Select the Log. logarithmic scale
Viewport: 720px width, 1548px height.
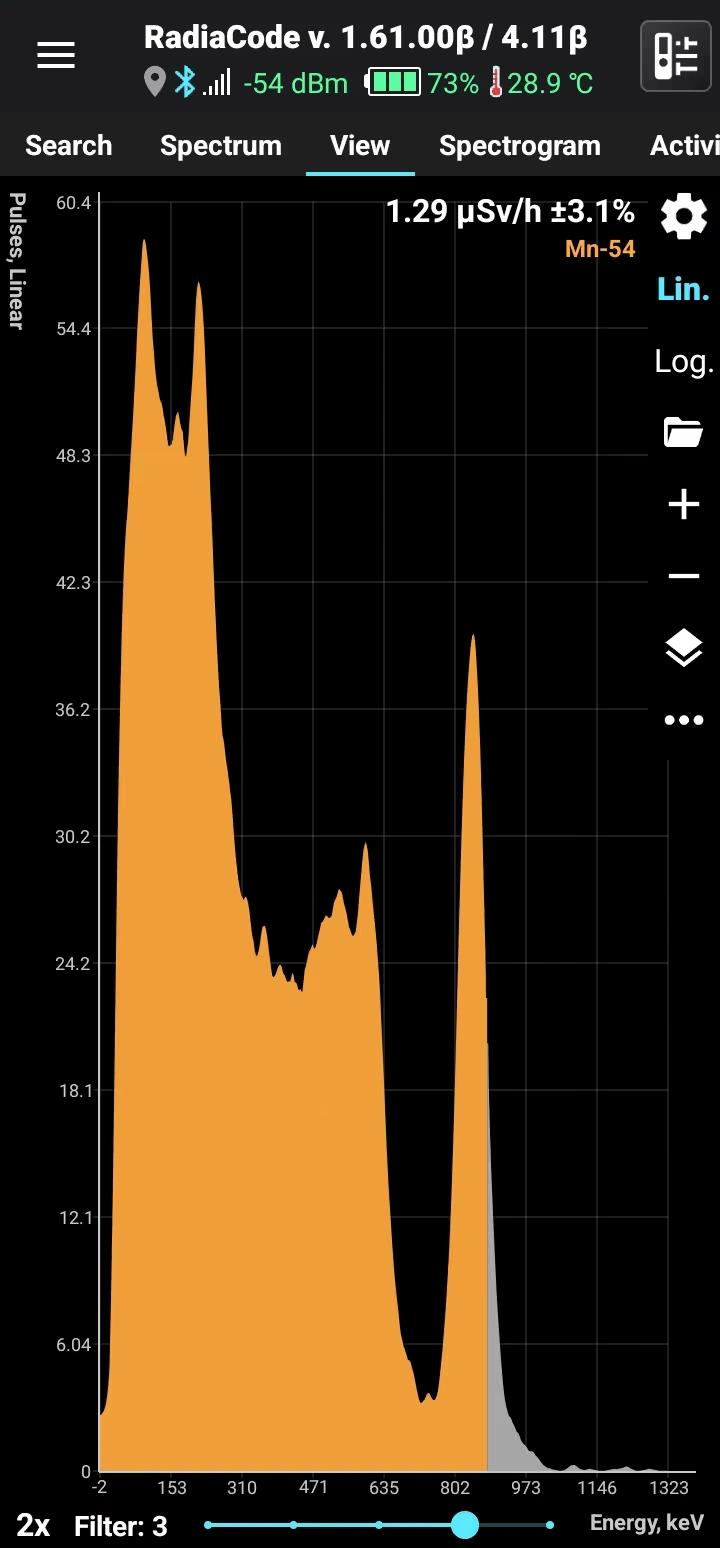tap(684, 361)
